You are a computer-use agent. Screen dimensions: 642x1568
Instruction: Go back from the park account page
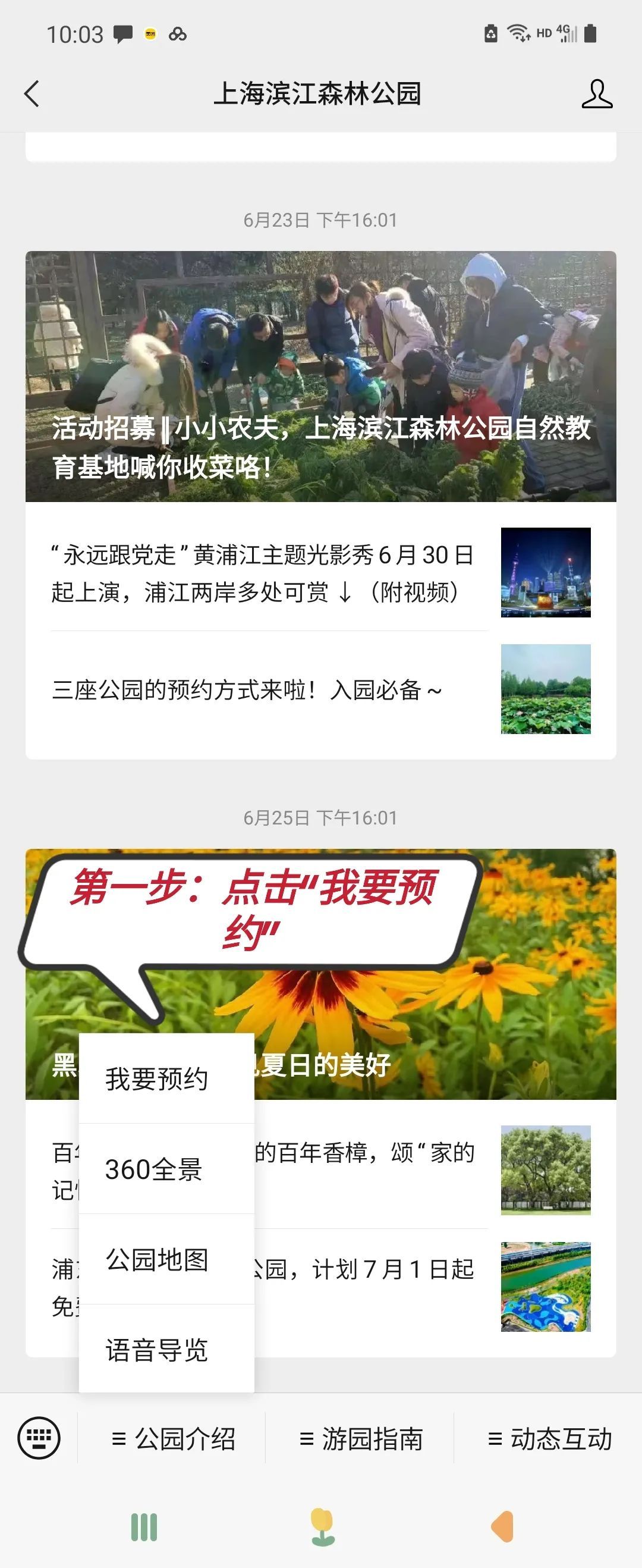coord(32,94)
